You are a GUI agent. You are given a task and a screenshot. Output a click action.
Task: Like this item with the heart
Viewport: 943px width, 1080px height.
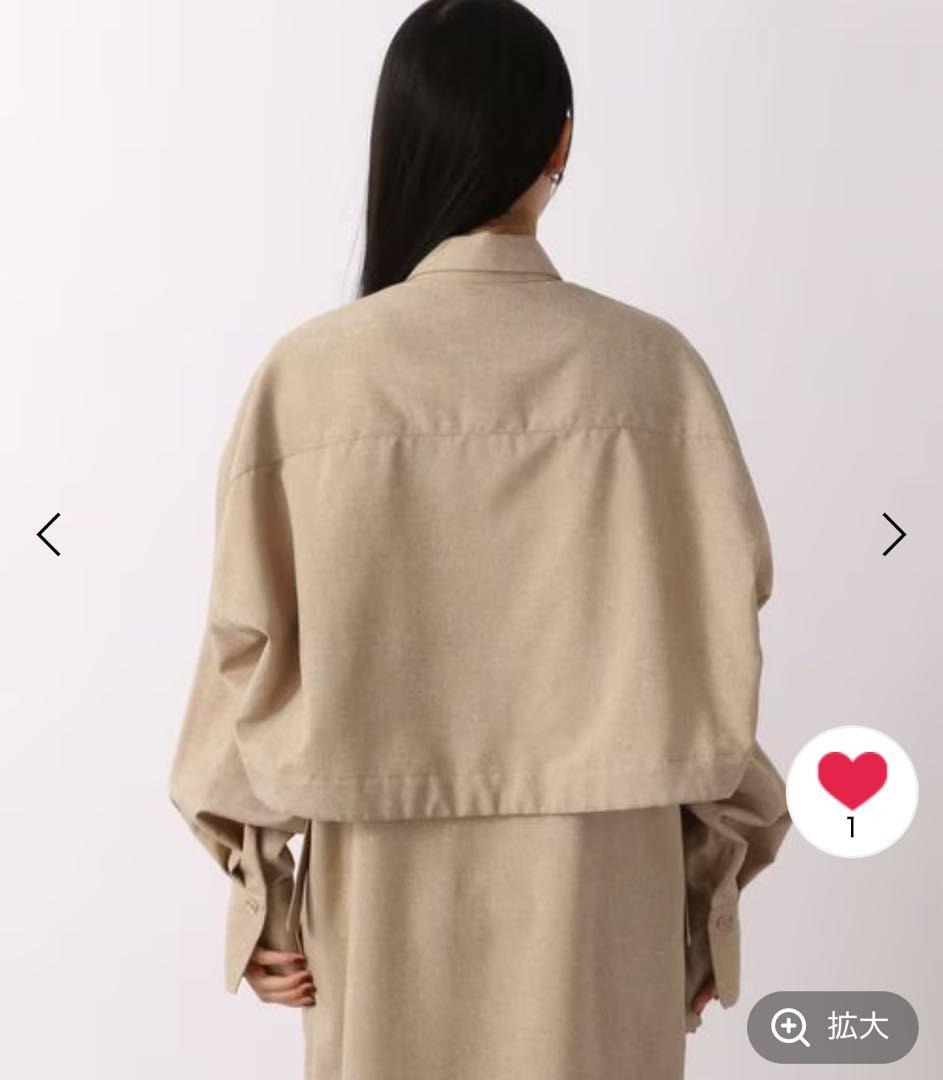tap(852, 782)
